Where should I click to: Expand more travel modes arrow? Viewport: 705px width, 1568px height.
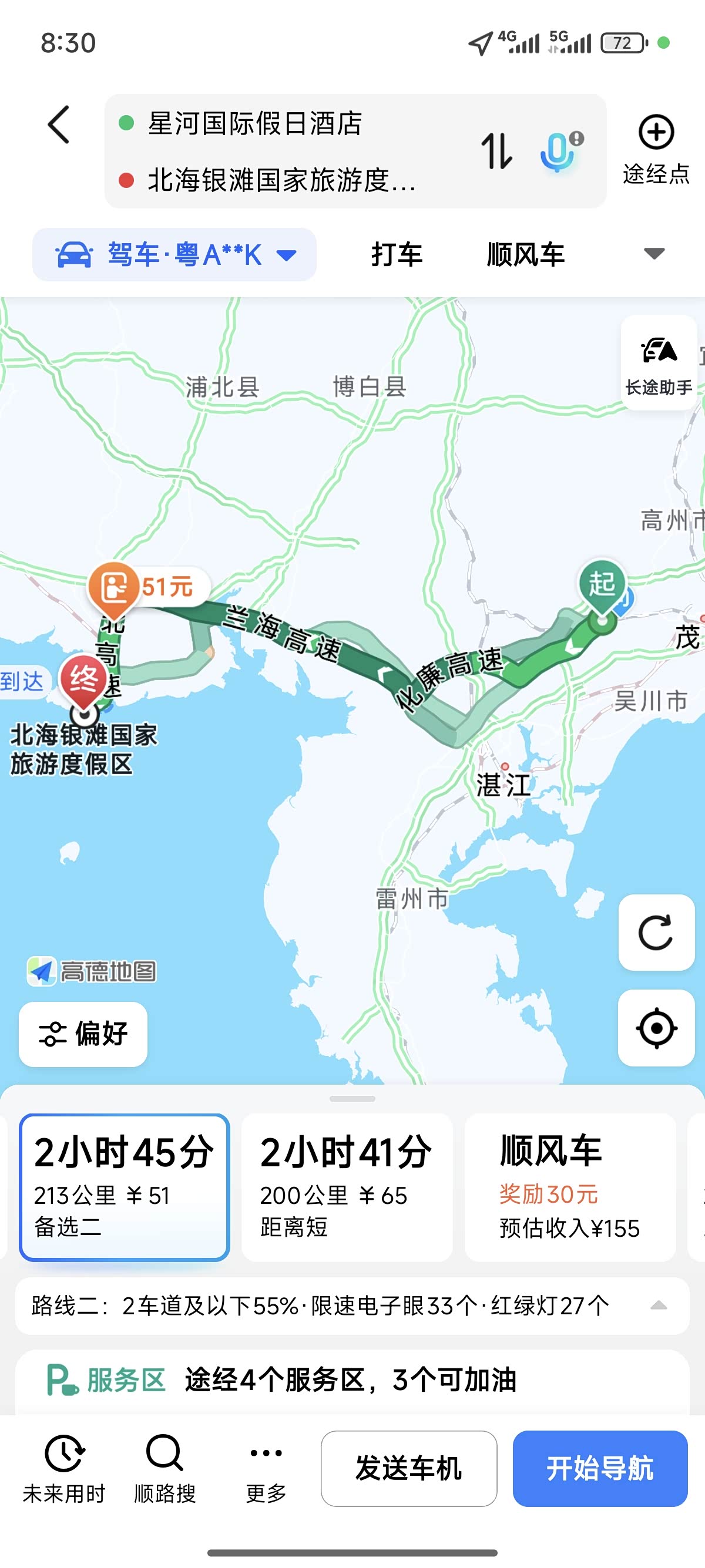click(x=654, y=253)
